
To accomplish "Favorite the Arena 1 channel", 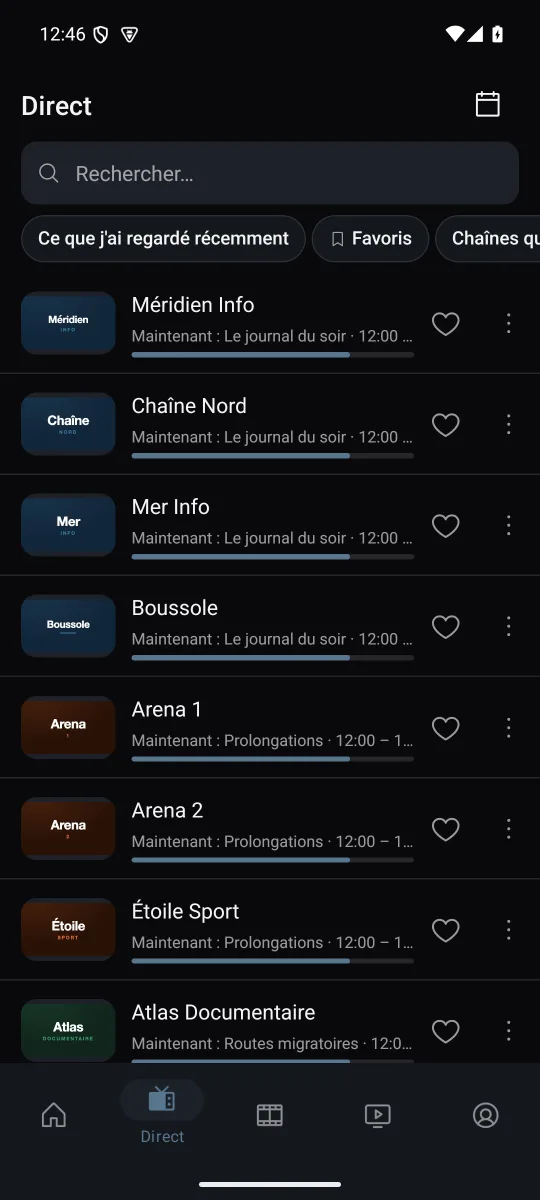I will (445, 727).
